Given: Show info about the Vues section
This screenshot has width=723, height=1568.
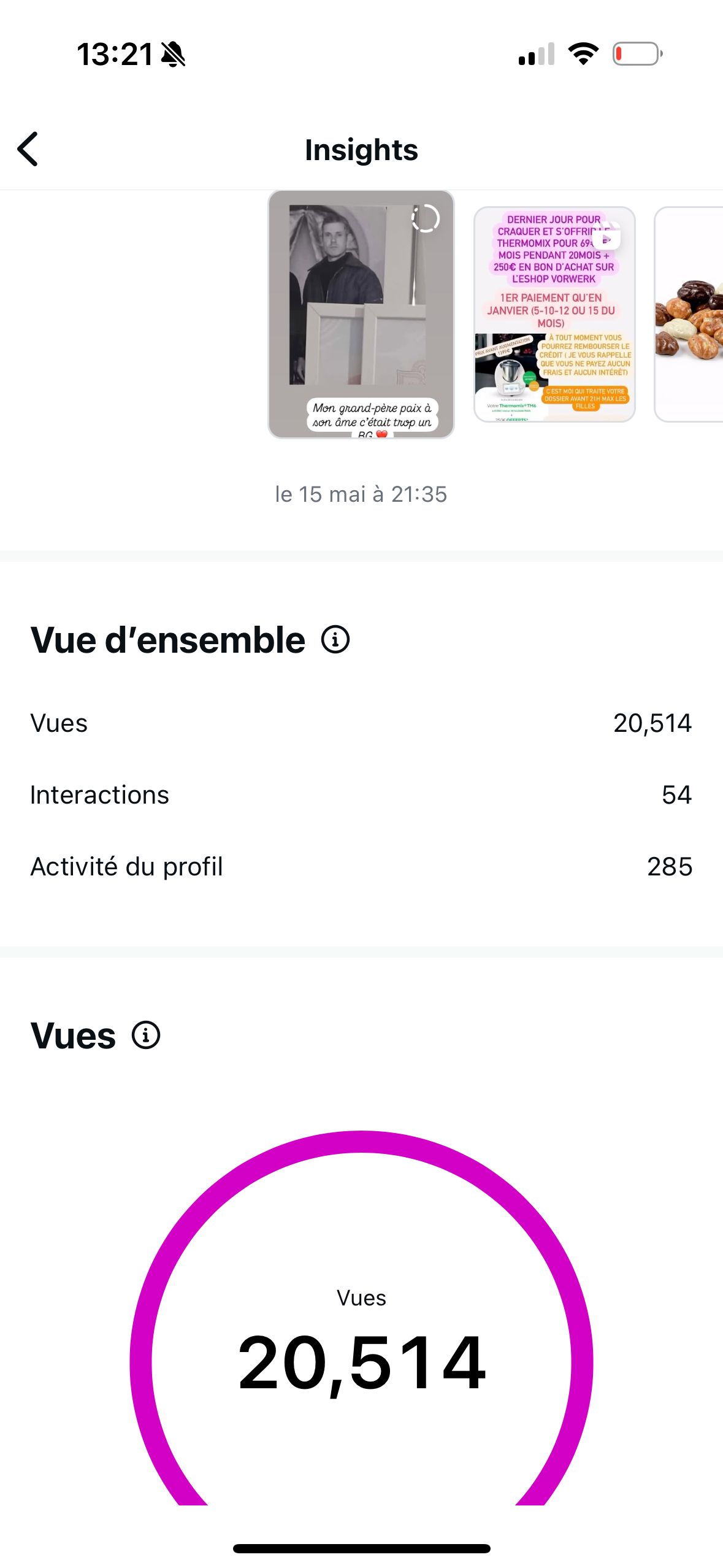Looking at the screenshot, I should [x=146, y=1036].
